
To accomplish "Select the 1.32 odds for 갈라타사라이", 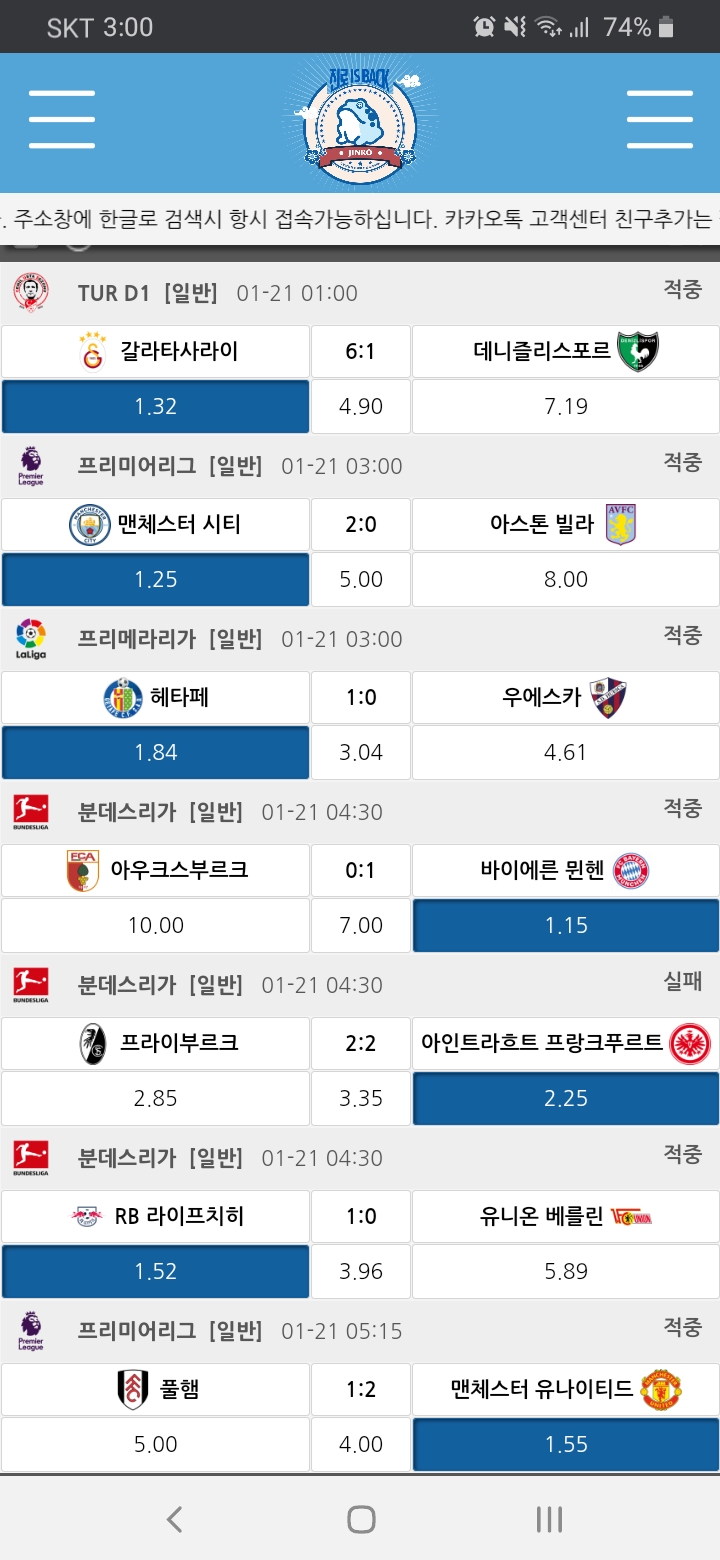I will point(155,406).
